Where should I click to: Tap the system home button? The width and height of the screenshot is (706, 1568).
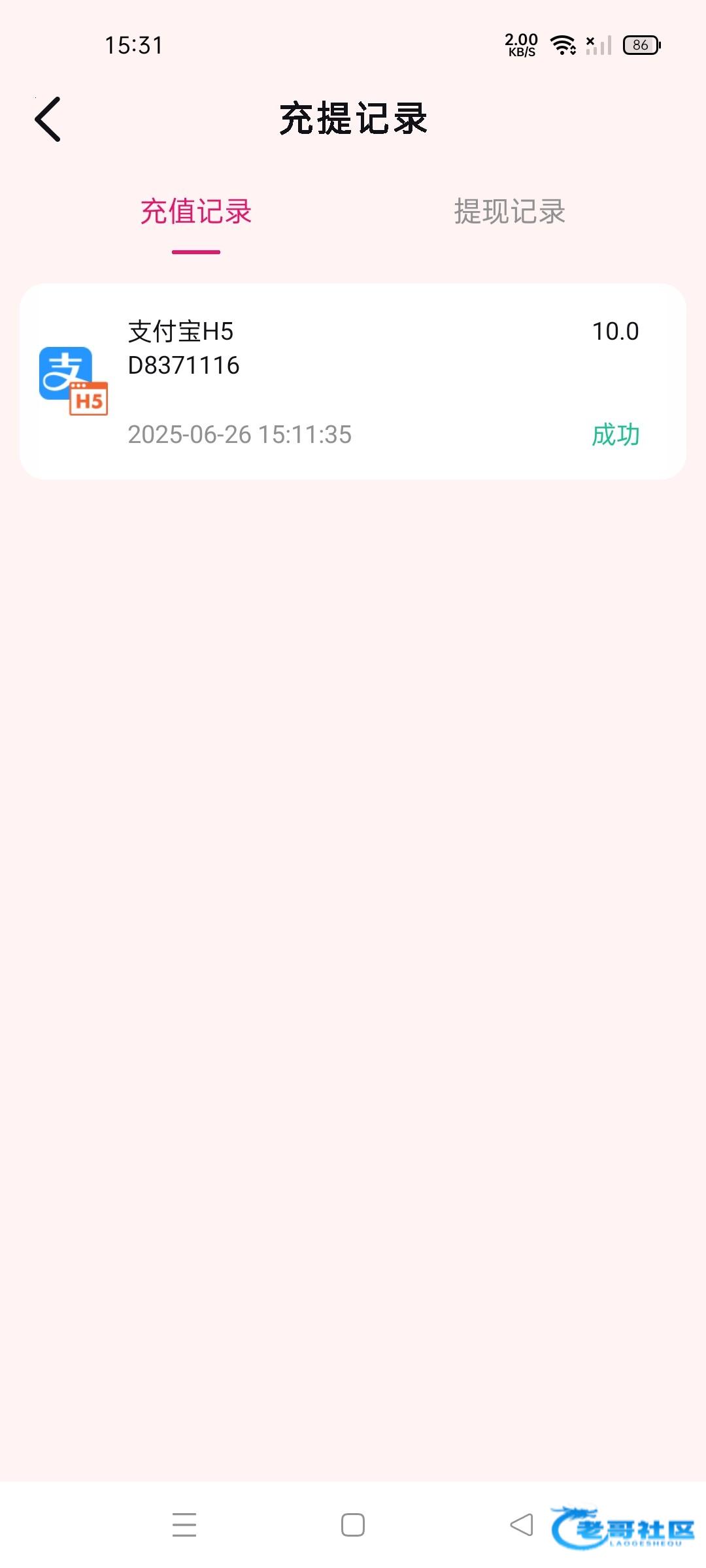(353, 1525)
